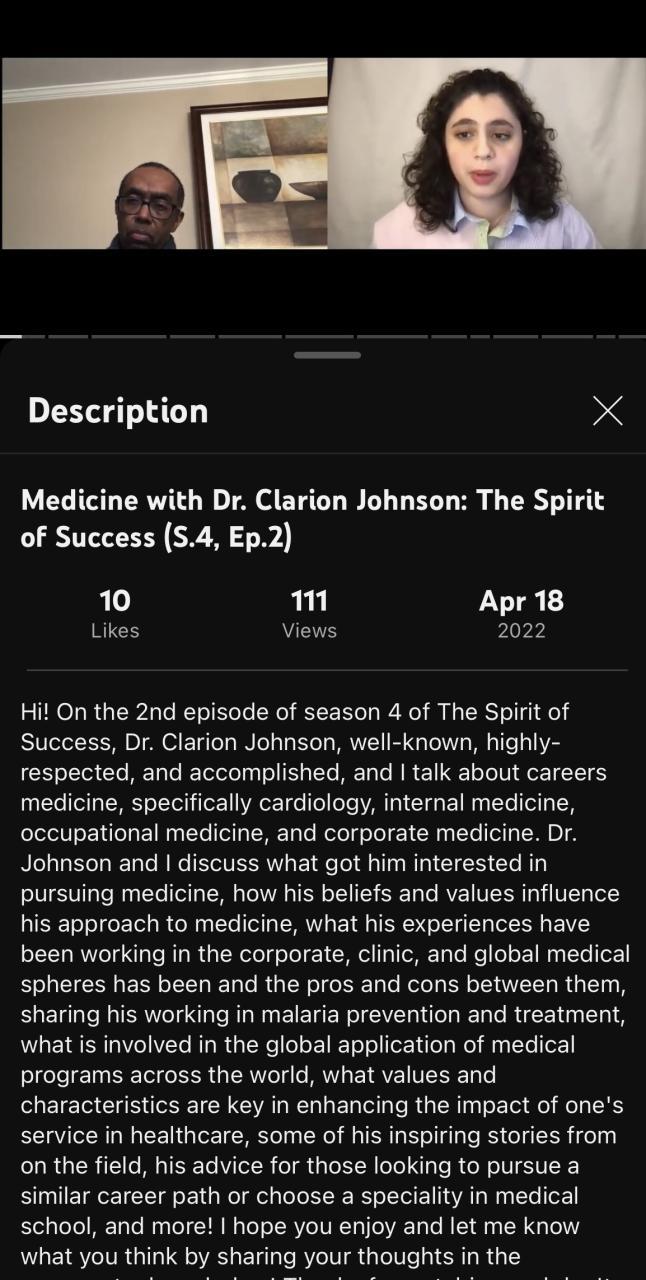646x1280 pixels.
Task: Tap the video progress bar
Action: click(323, 336)
